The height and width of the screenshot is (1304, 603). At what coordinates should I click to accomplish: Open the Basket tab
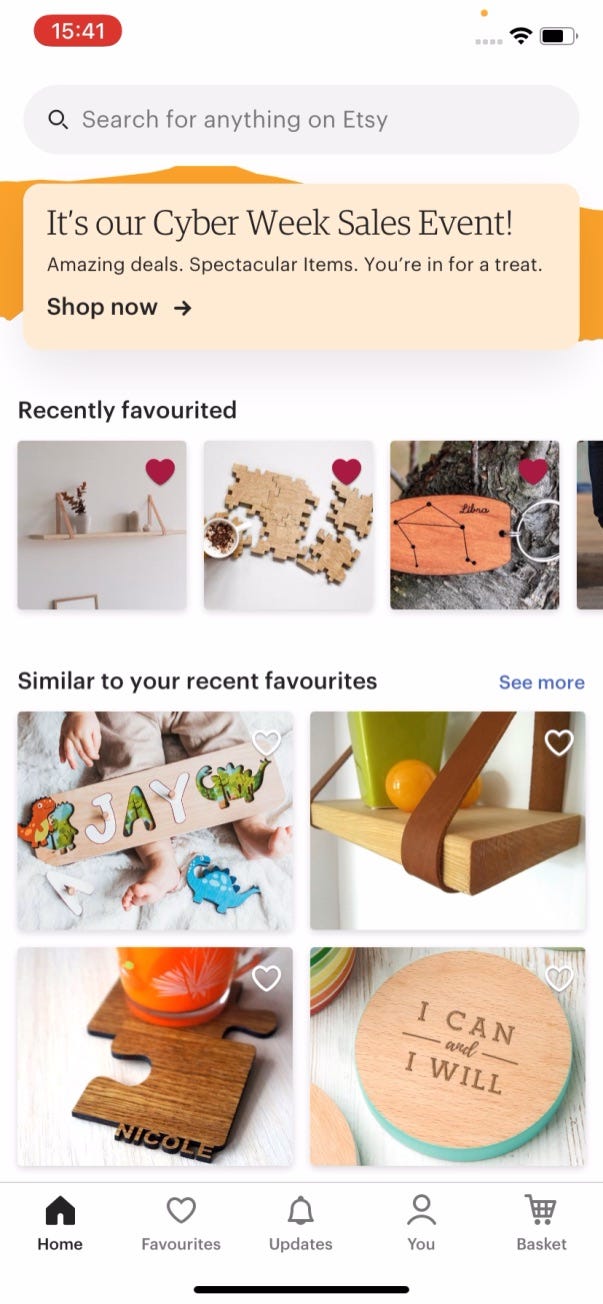click(x=541, y=1224)
